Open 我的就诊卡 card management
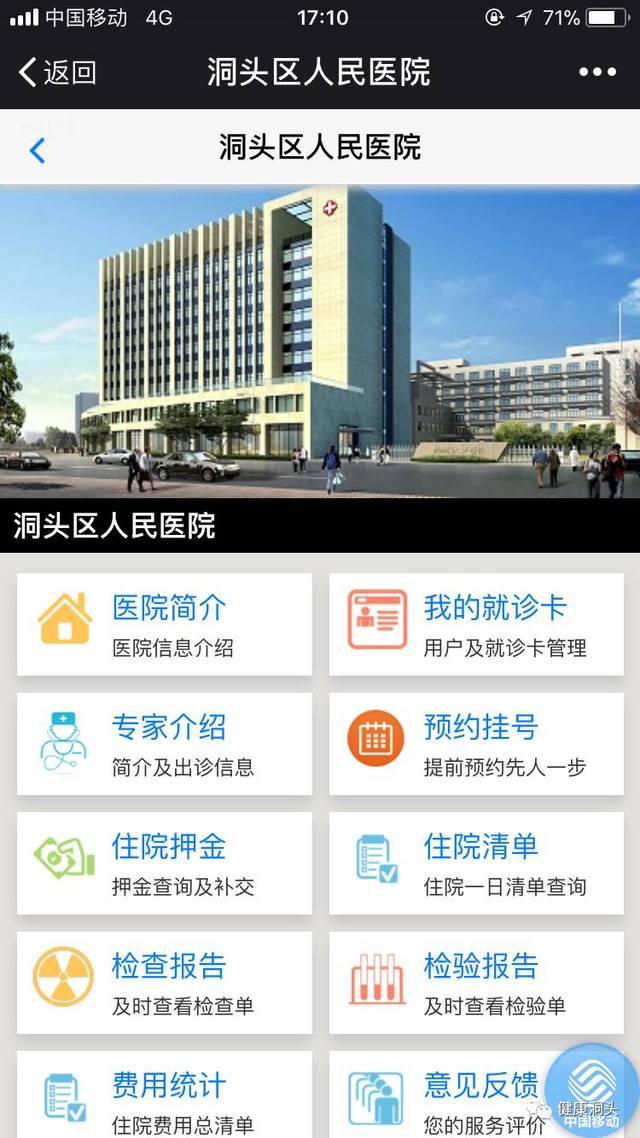640x1138 pixels. (477, 624)
